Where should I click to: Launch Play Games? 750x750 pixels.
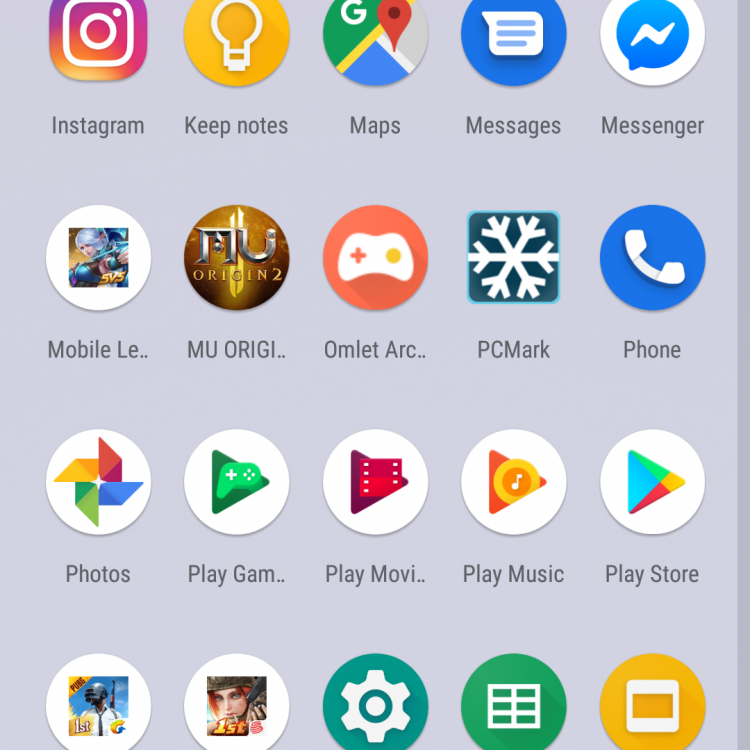click(236, 482)
